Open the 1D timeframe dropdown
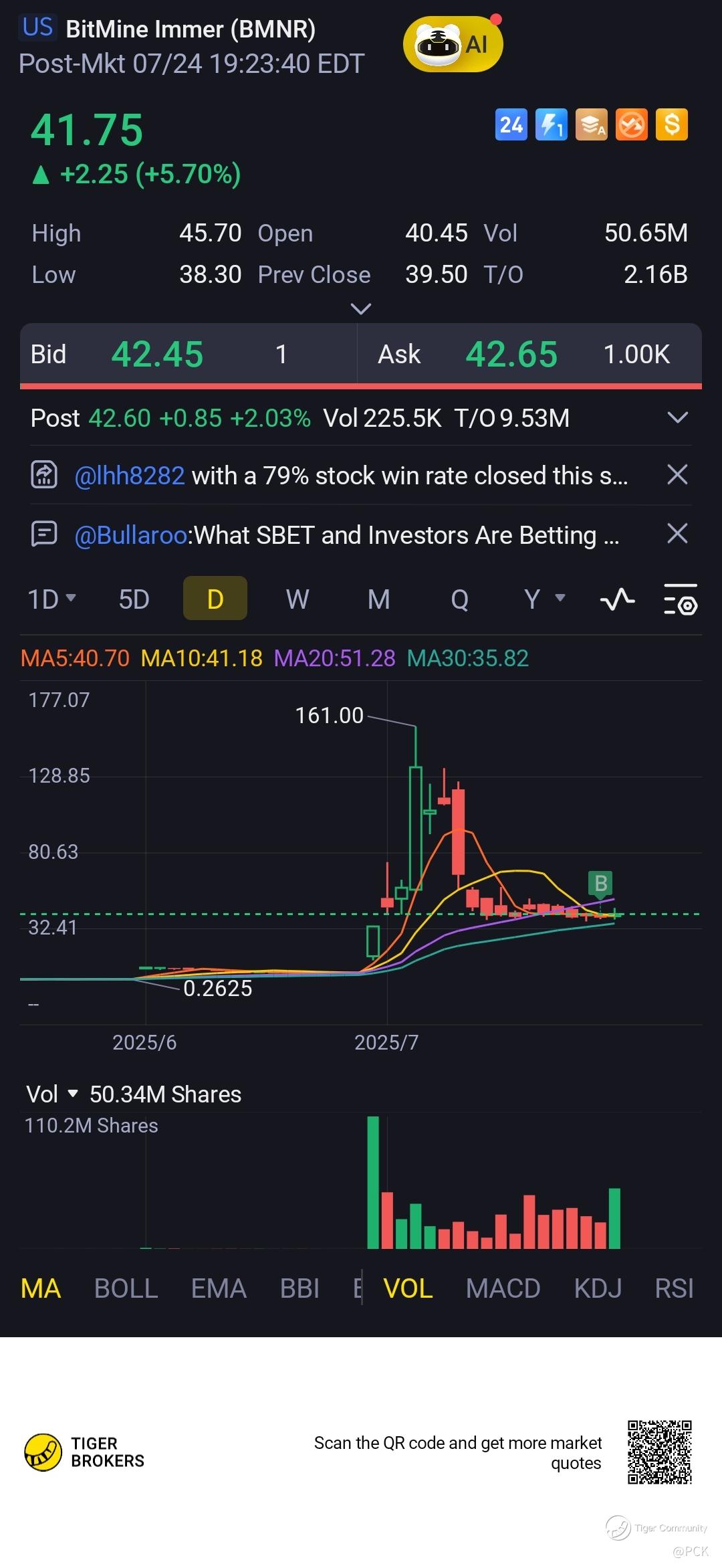The height and width of the screenshot is (1568, 722). (x=51, y=599)
